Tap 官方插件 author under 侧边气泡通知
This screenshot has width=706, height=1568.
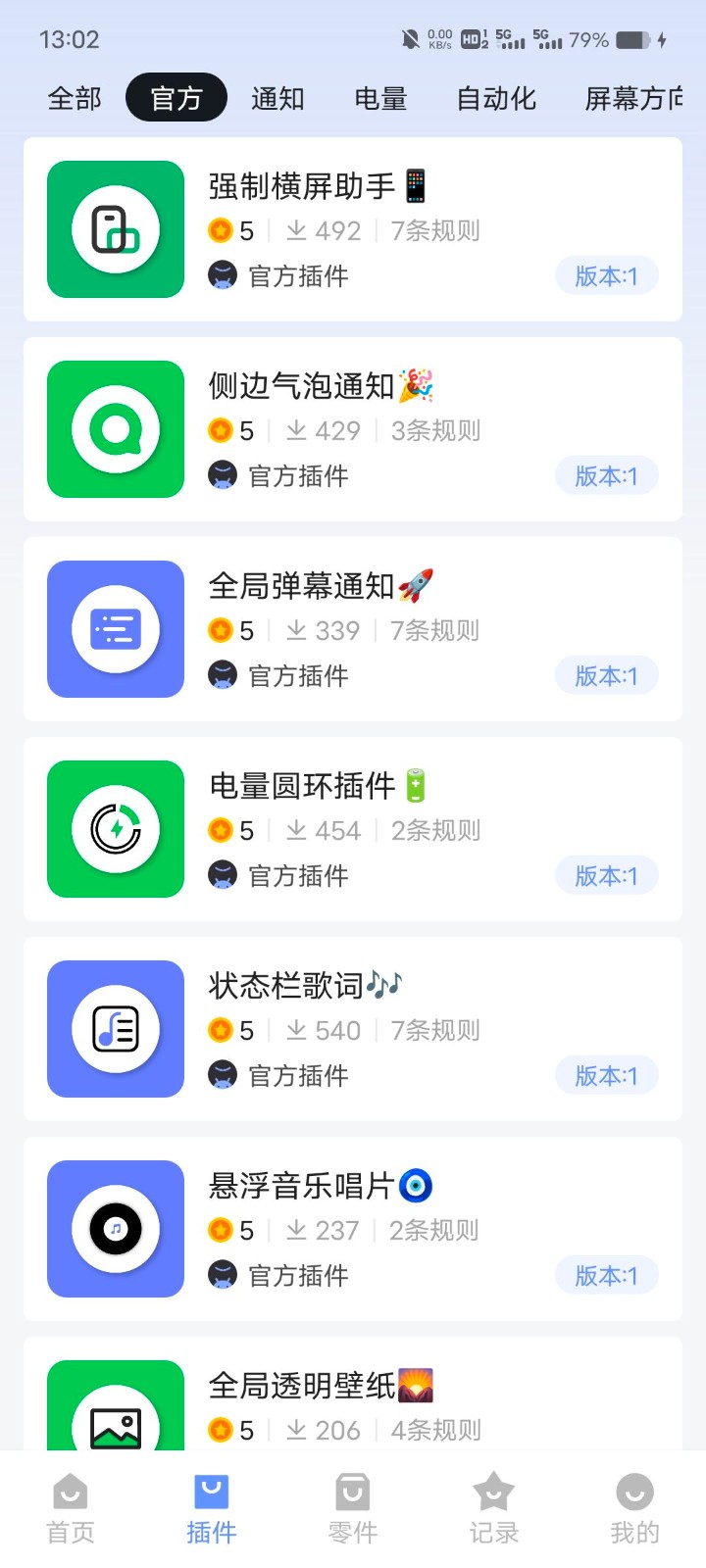295,475
